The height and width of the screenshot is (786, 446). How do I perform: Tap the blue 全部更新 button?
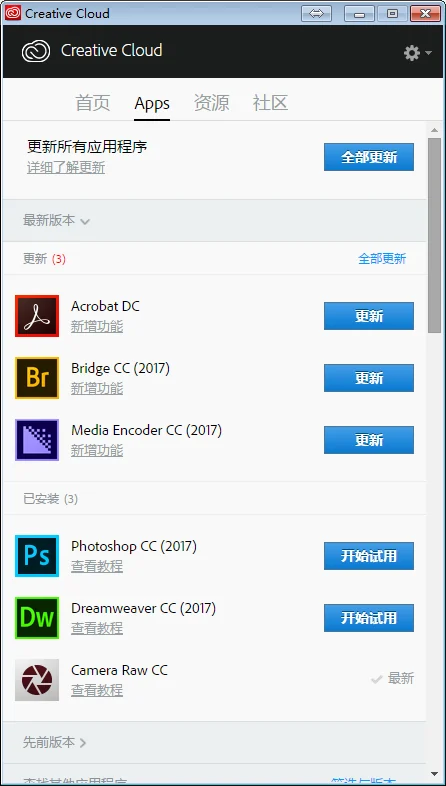point(369,157)
